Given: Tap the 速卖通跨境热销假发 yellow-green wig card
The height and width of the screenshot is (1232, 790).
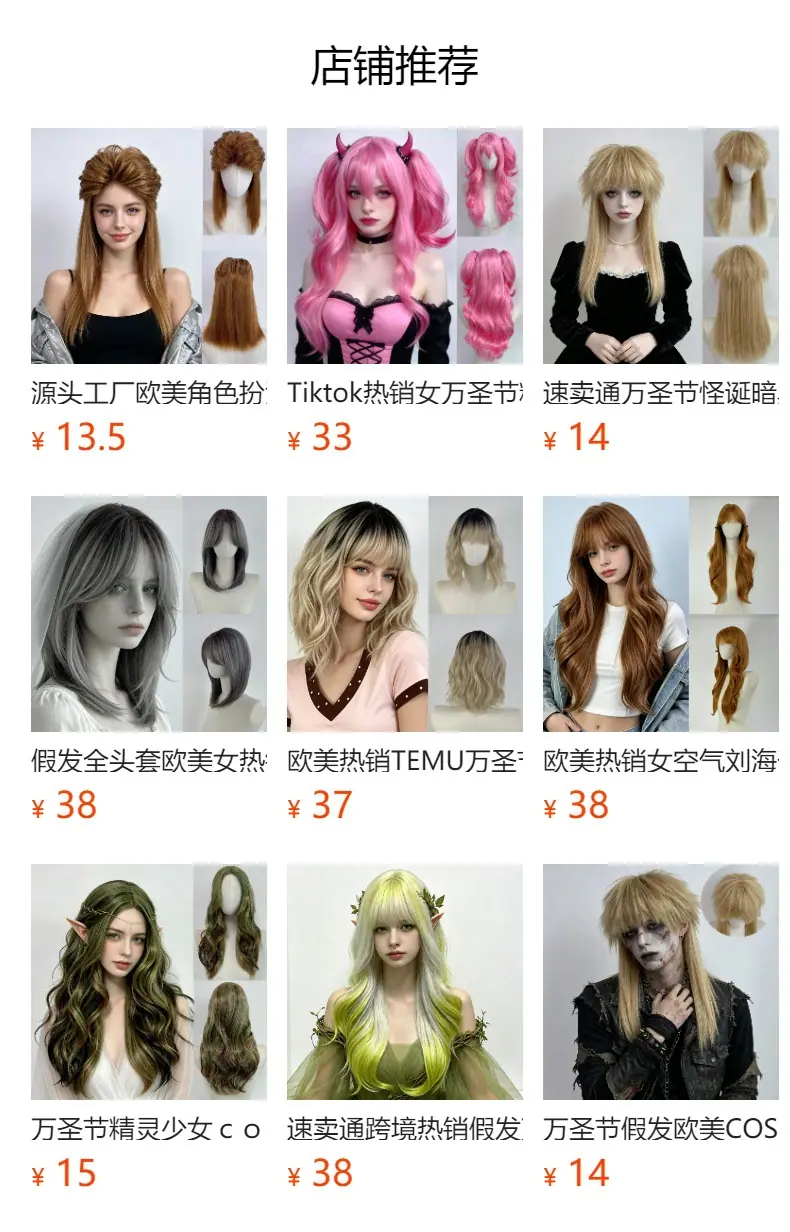Looking at the screenshot, I should [405, 1028].
